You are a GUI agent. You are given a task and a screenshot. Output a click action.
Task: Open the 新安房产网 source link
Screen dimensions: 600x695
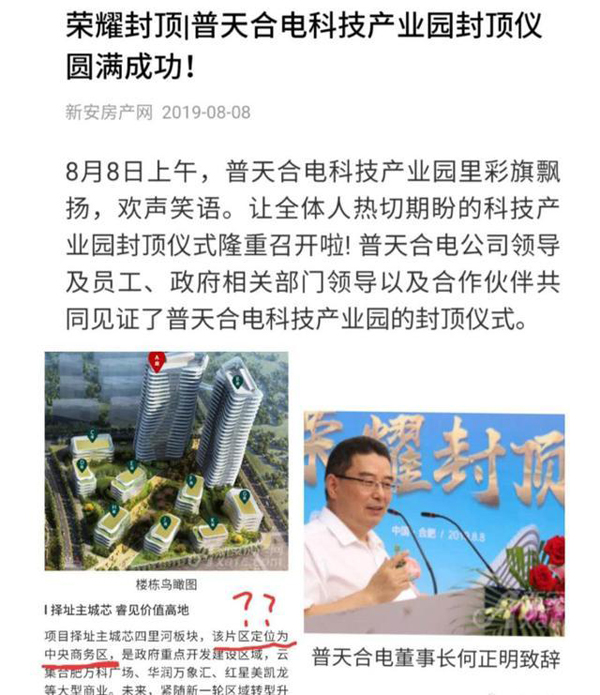pos(108,112)
